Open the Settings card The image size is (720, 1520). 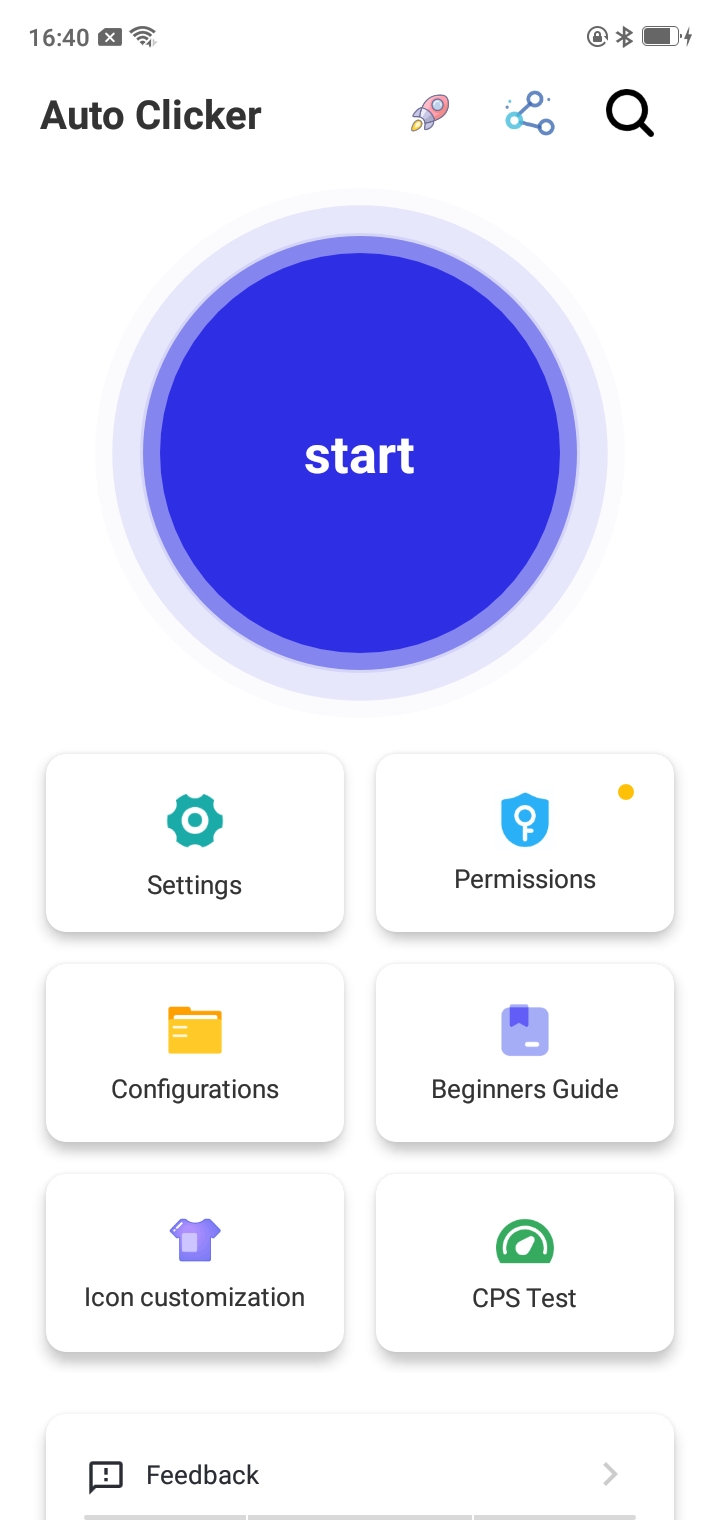(195, 843)
